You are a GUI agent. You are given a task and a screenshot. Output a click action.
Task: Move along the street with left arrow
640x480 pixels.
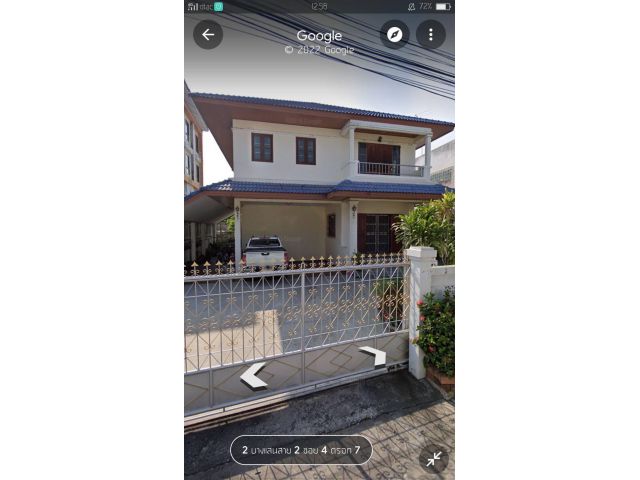[253, 376]
